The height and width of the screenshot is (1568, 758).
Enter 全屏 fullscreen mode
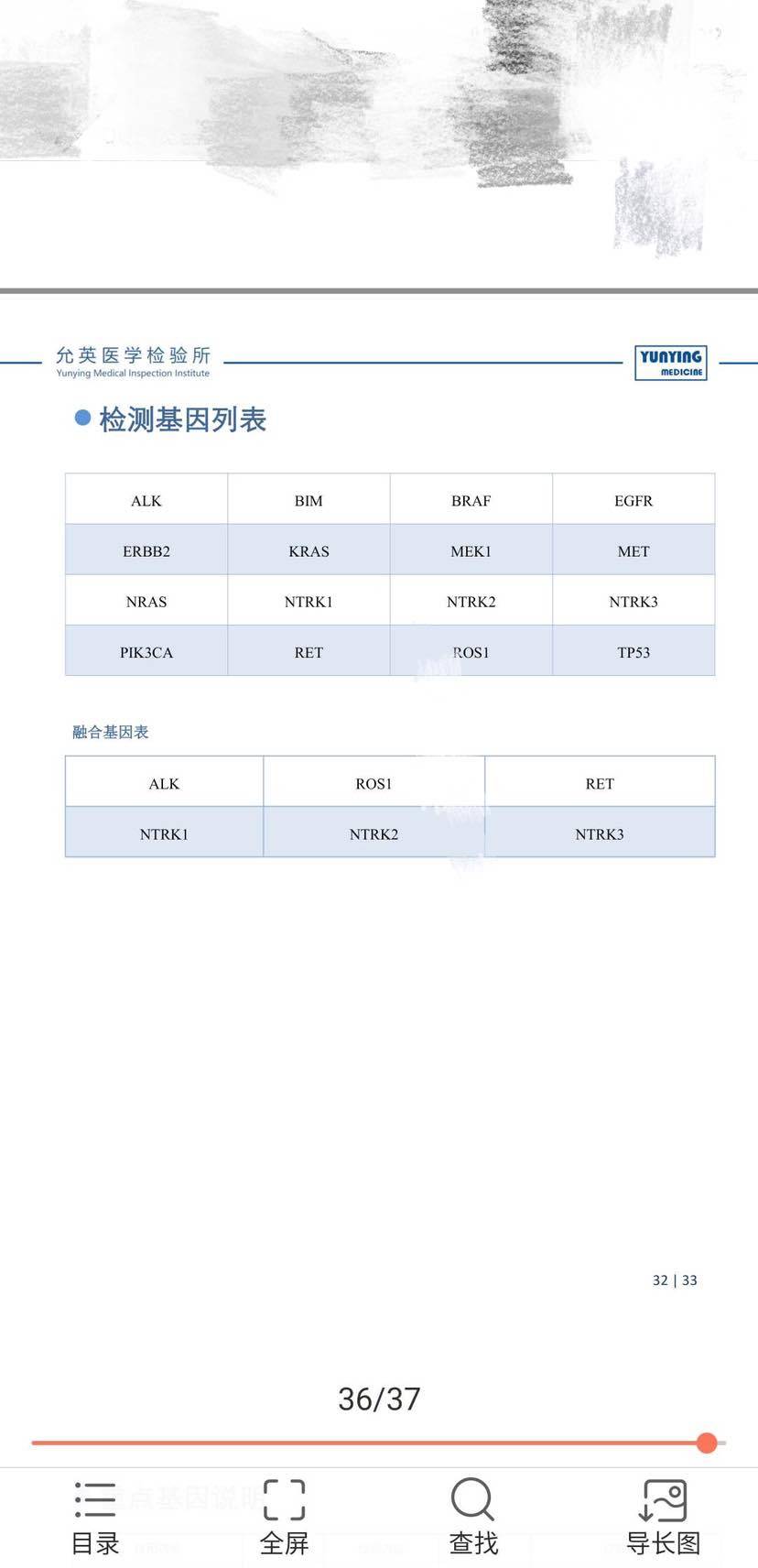(284, 1517)
